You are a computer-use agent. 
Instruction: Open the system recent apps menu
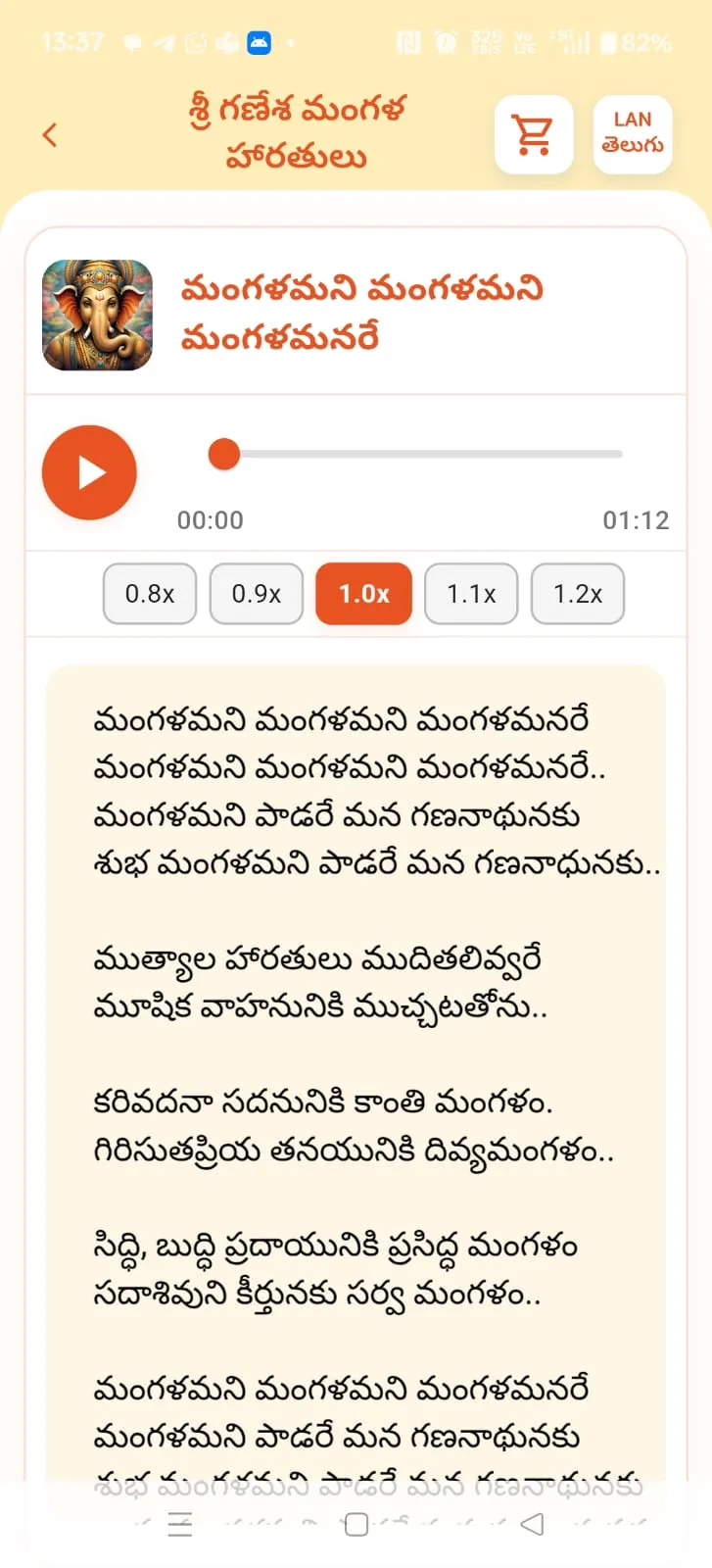(x=180, y=1525)
